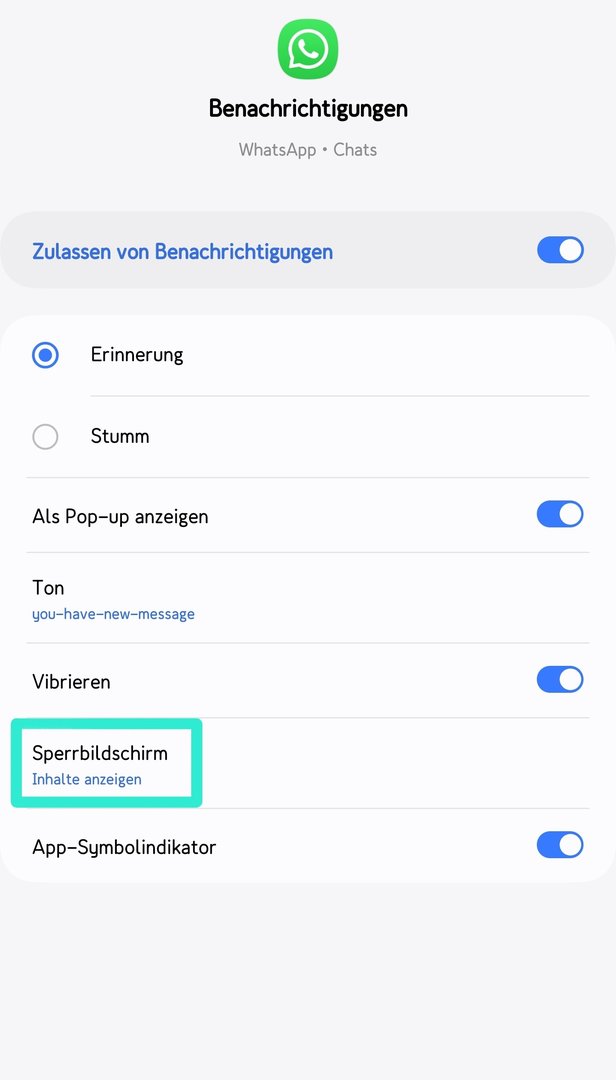Select the Erinnerung option
Viewport: 616px width, 1080px height.
pos(46,355)
